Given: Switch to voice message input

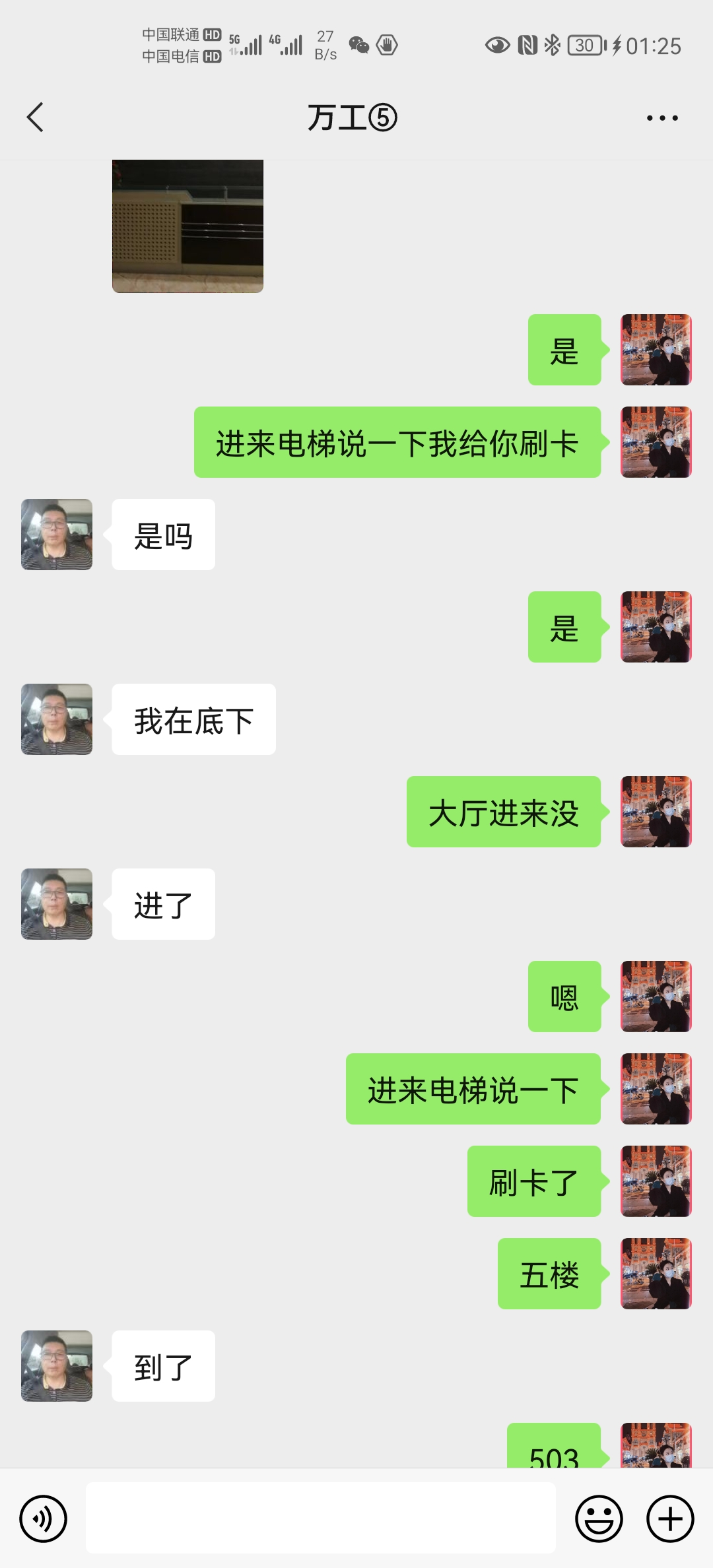Looking at the screenshot, I should (x=44, y=1519).
